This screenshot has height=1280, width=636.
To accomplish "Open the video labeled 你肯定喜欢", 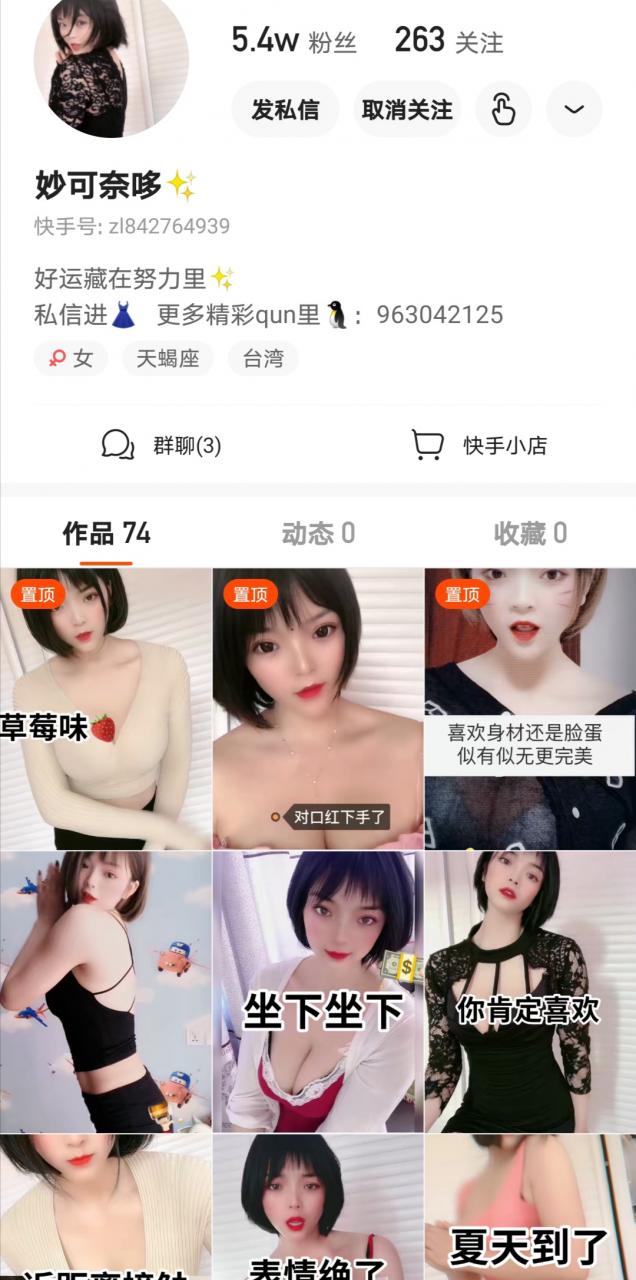I will coord(530,991).
